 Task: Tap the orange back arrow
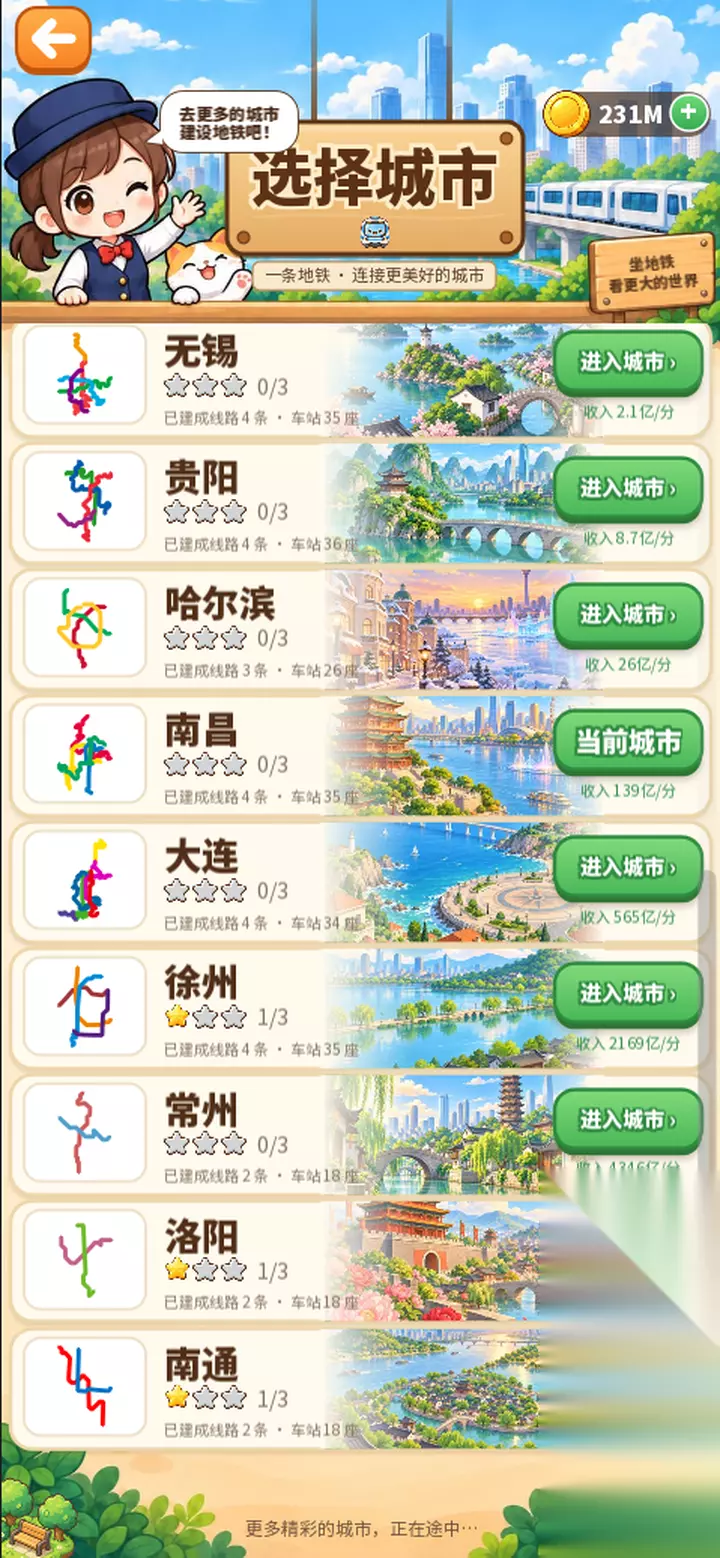[x=53, y=40]
